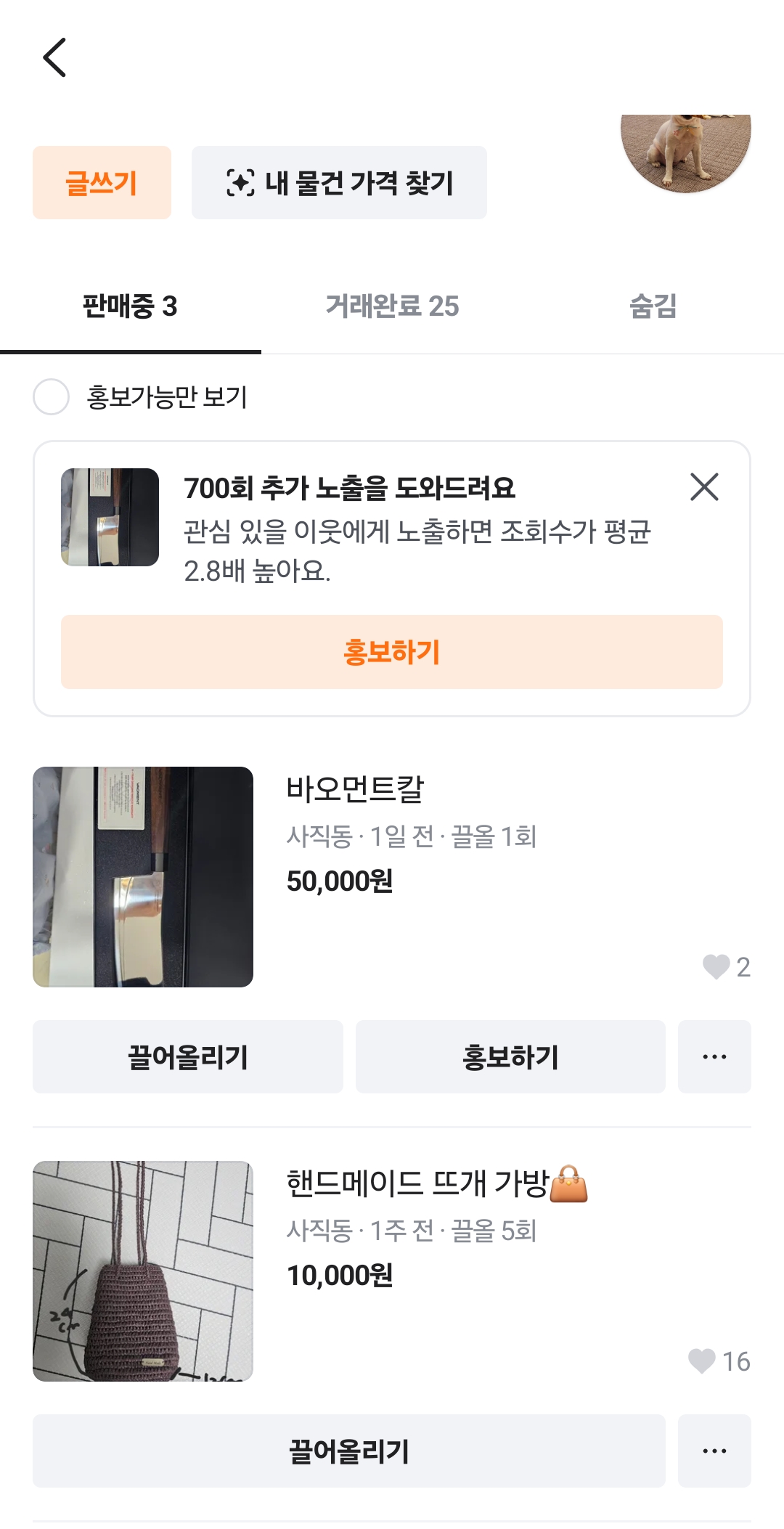Bump 핸드메이드 뜨개 가방 with 끌어올리기
784x1529 pixels.
(349, 1451)
